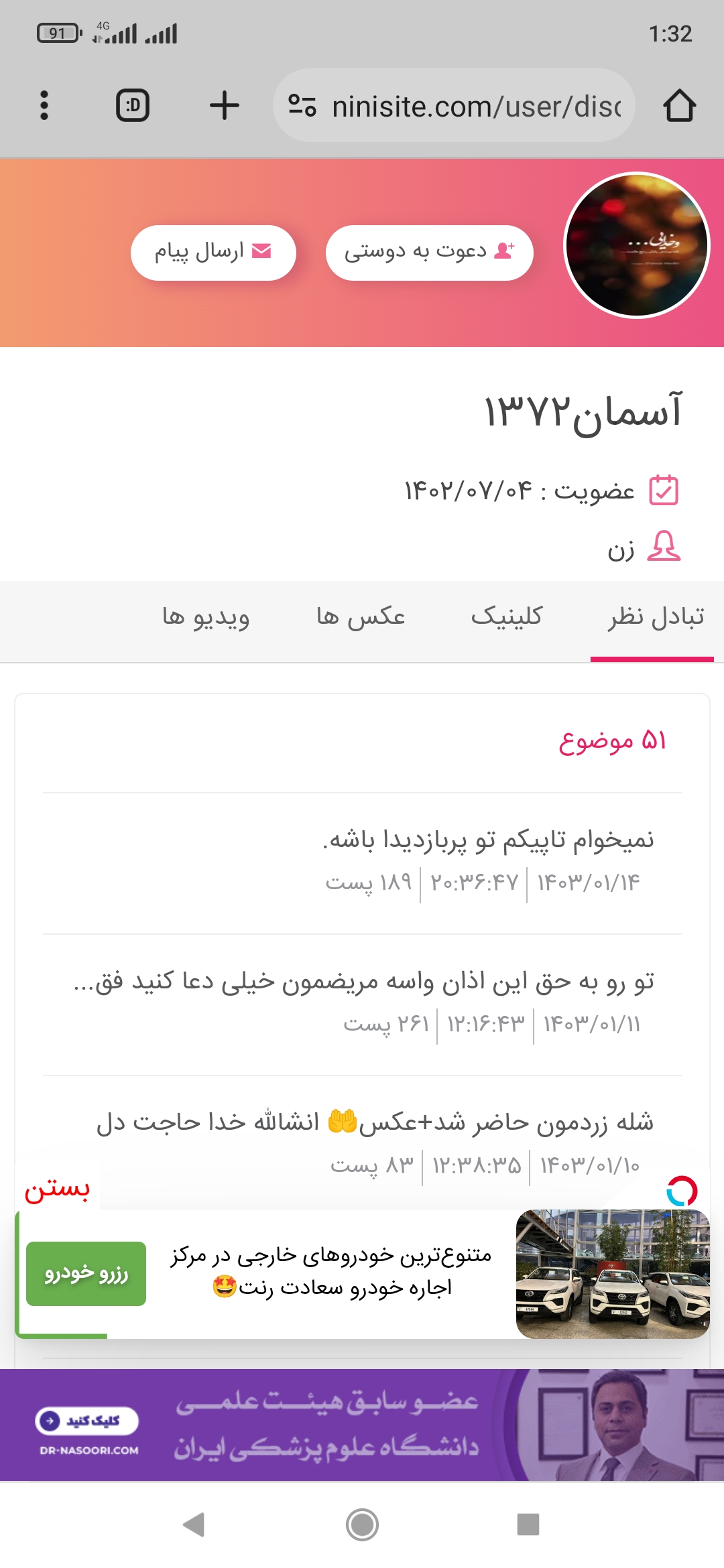
Task: Open topic نمیخوام تاپیکم تو پربازدیدا باشه
Action: coord(488,840)
